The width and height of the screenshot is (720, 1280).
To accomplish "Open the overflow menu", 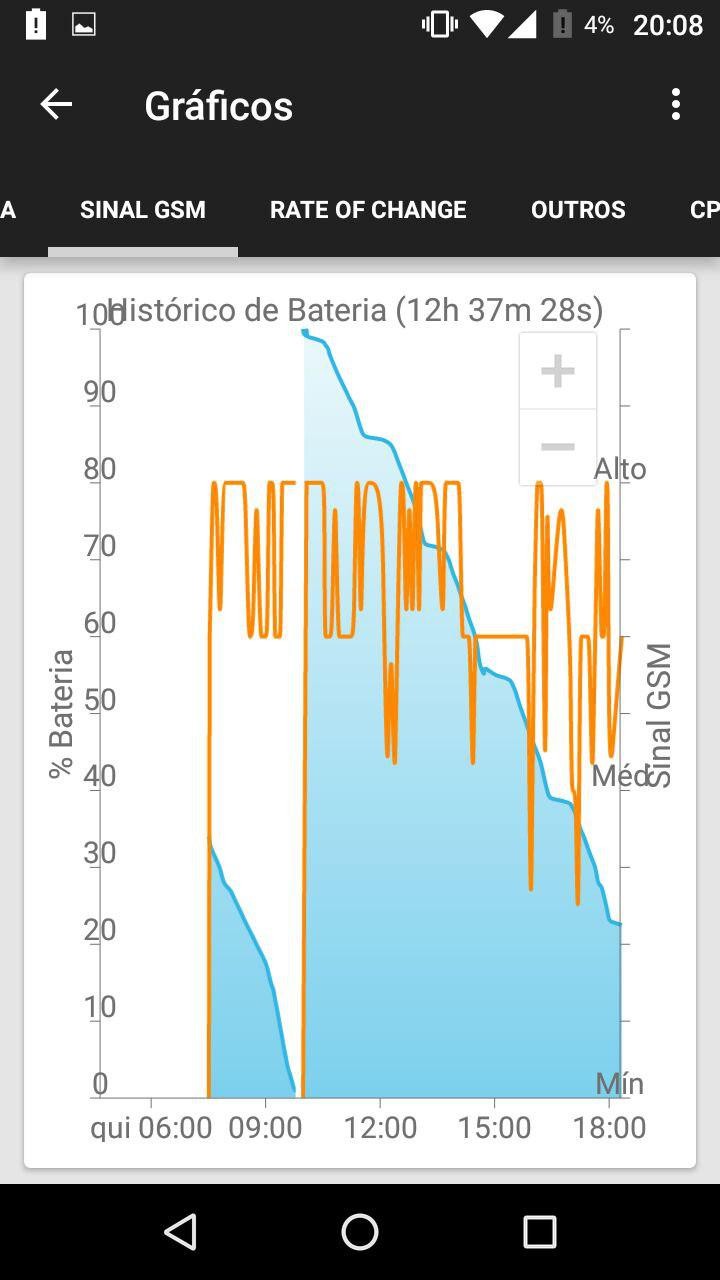I will pos(676,104).
